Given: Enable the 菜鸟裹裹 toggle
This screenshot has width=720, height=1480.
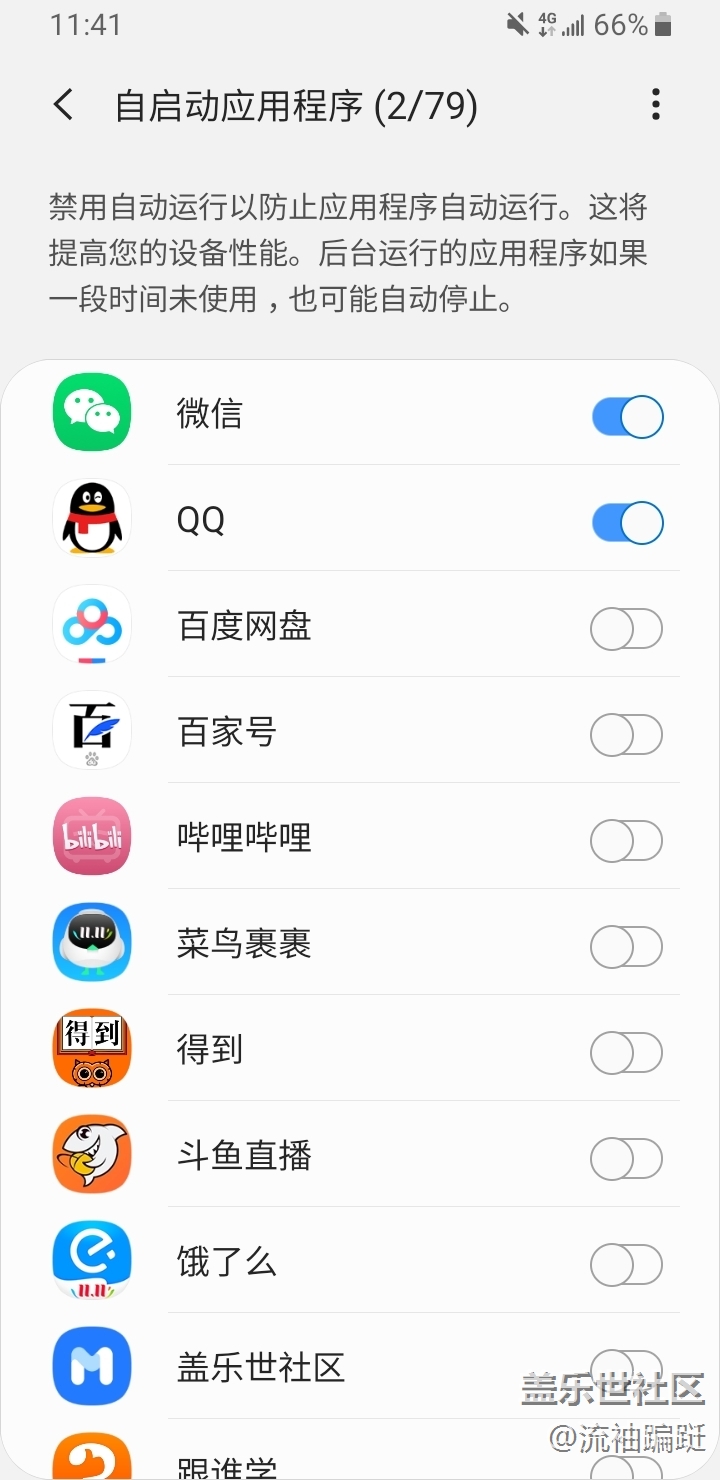Looking at the screenshot, I should pos(627,947).
